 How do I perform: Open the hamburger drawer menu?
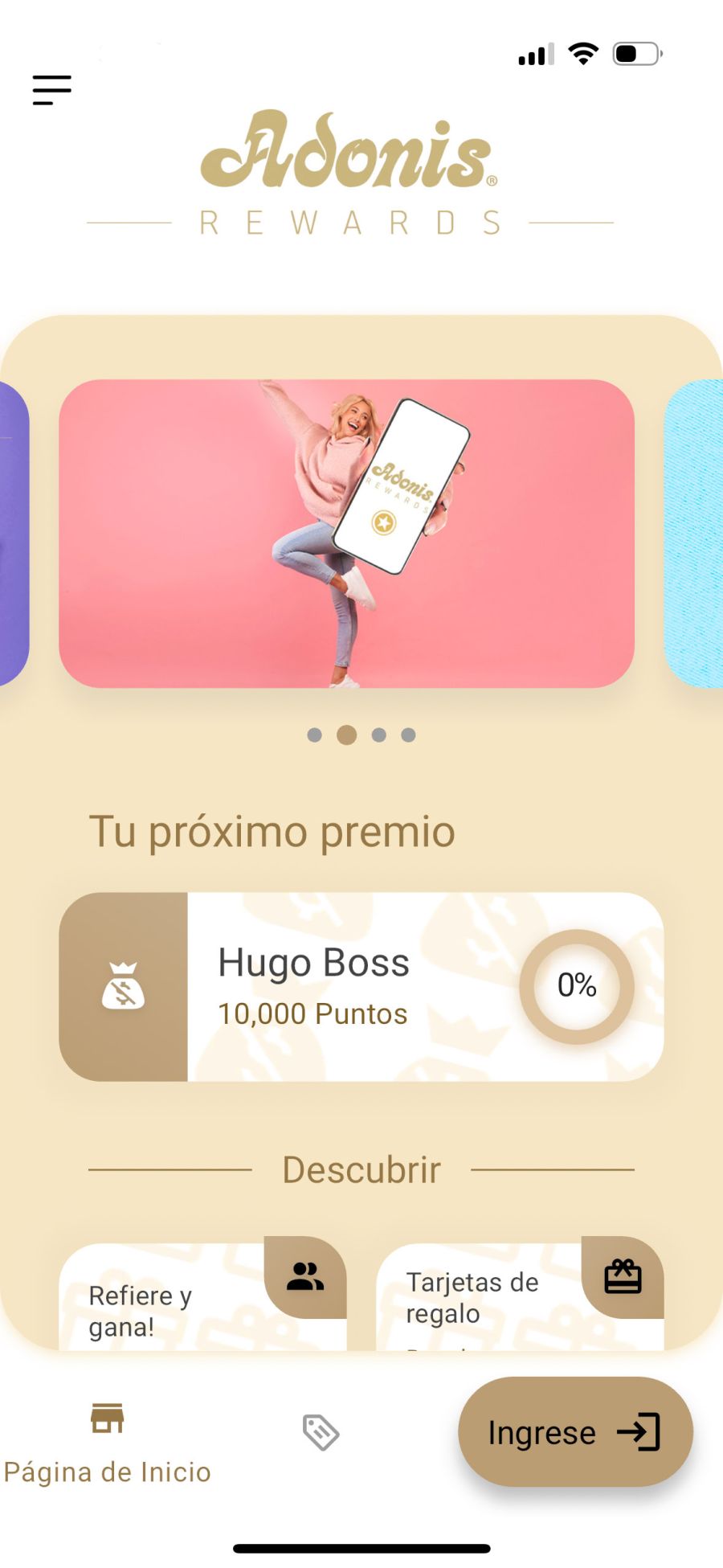coord(52,90)
